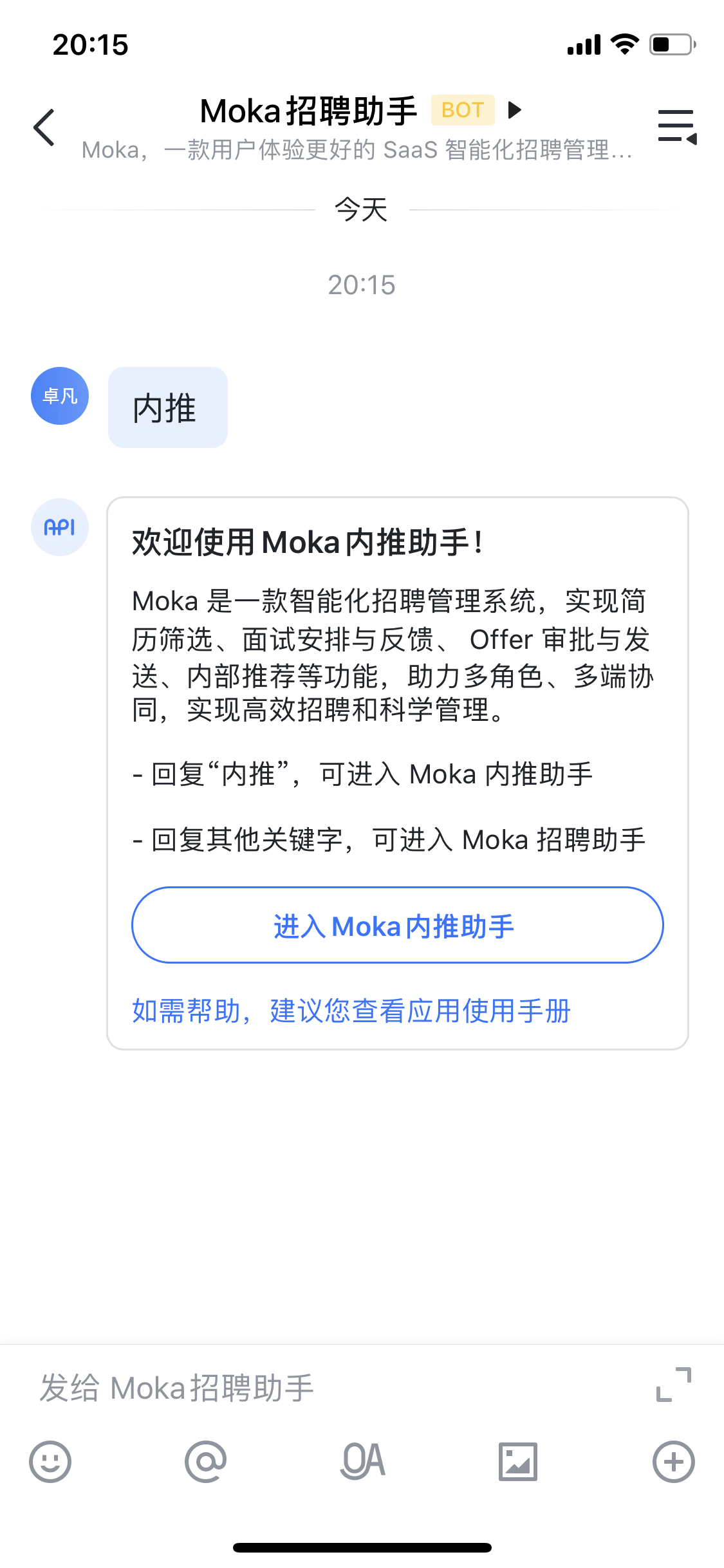Open the rich text formatting icon
Viewport: 724px width, 1568px height.
pos(363,1461)
